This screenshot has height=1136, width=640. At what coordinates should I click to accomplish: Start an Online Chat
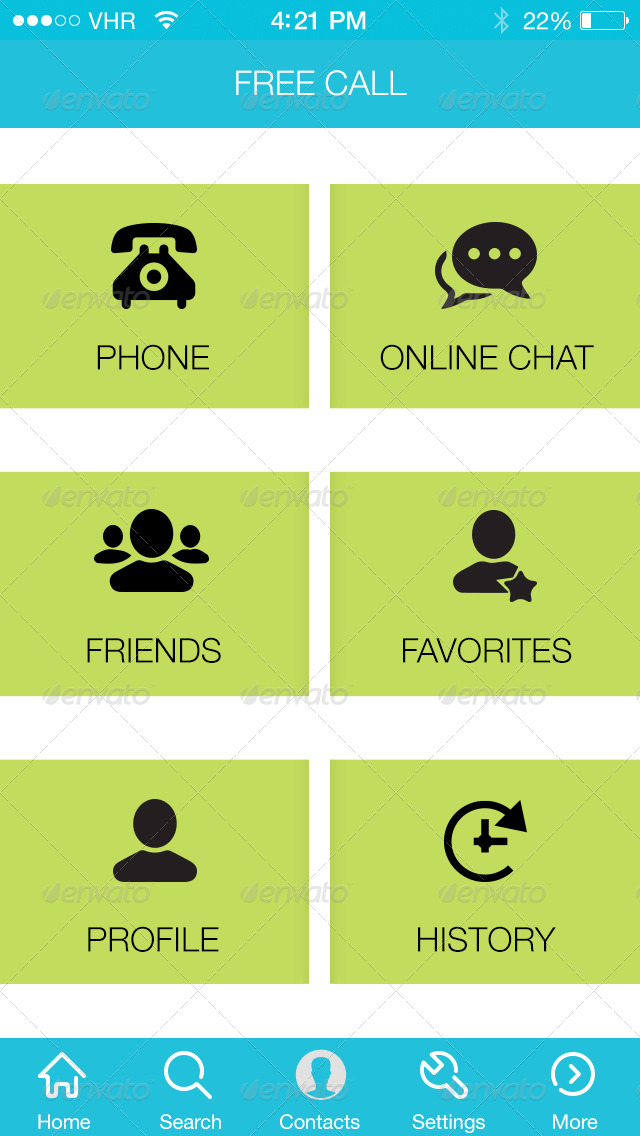(485, 296)
